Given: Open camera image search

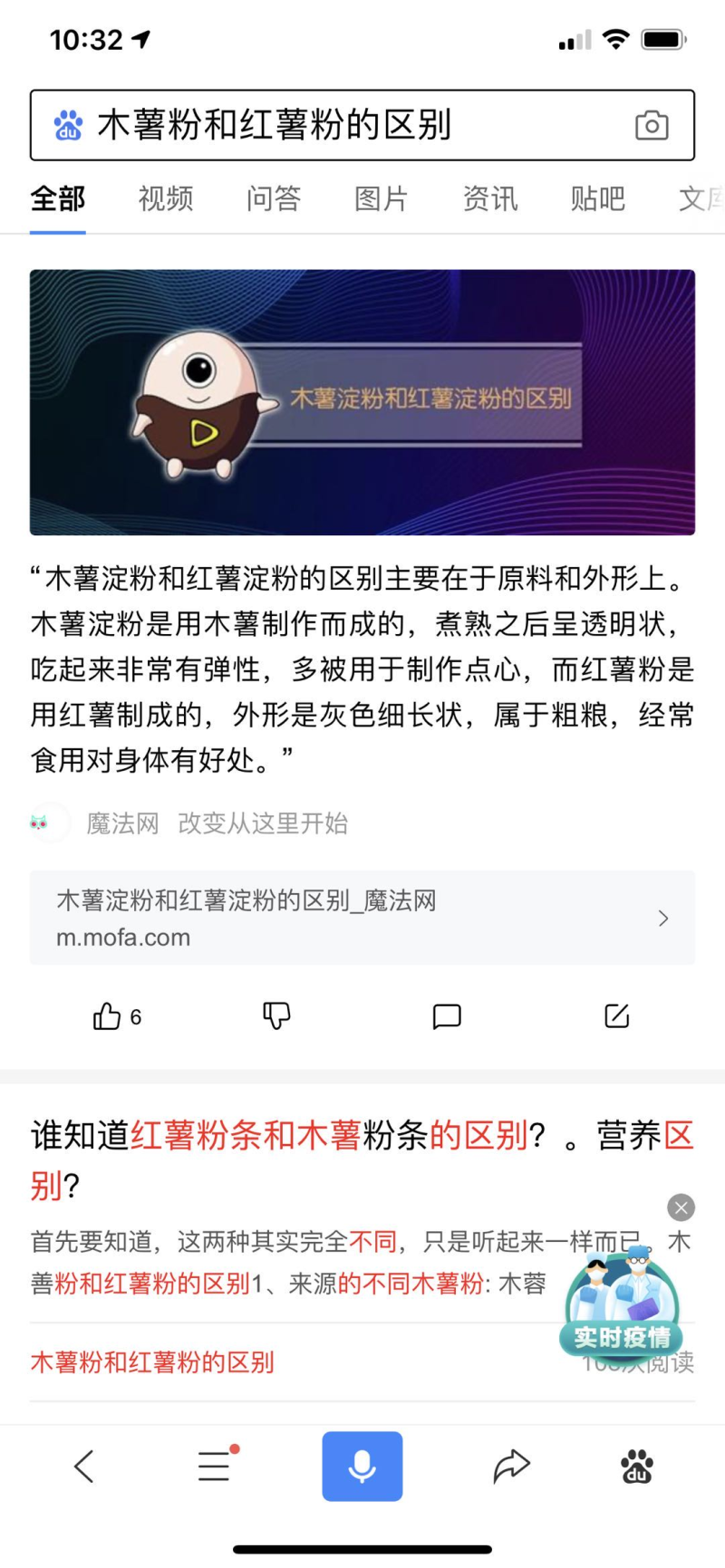Looking at the screenshot, I should point(651,125).
